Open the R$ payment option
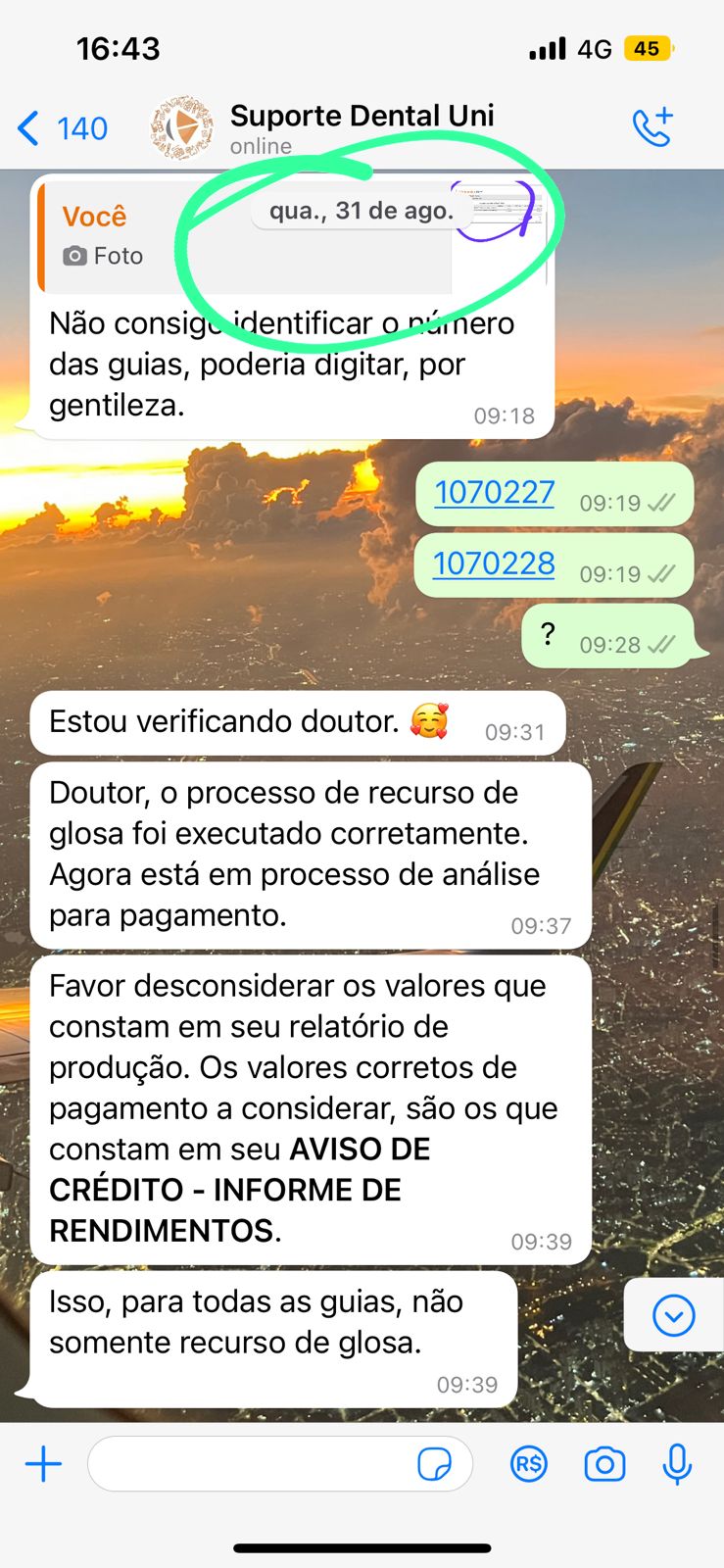 pos(528,1464)
